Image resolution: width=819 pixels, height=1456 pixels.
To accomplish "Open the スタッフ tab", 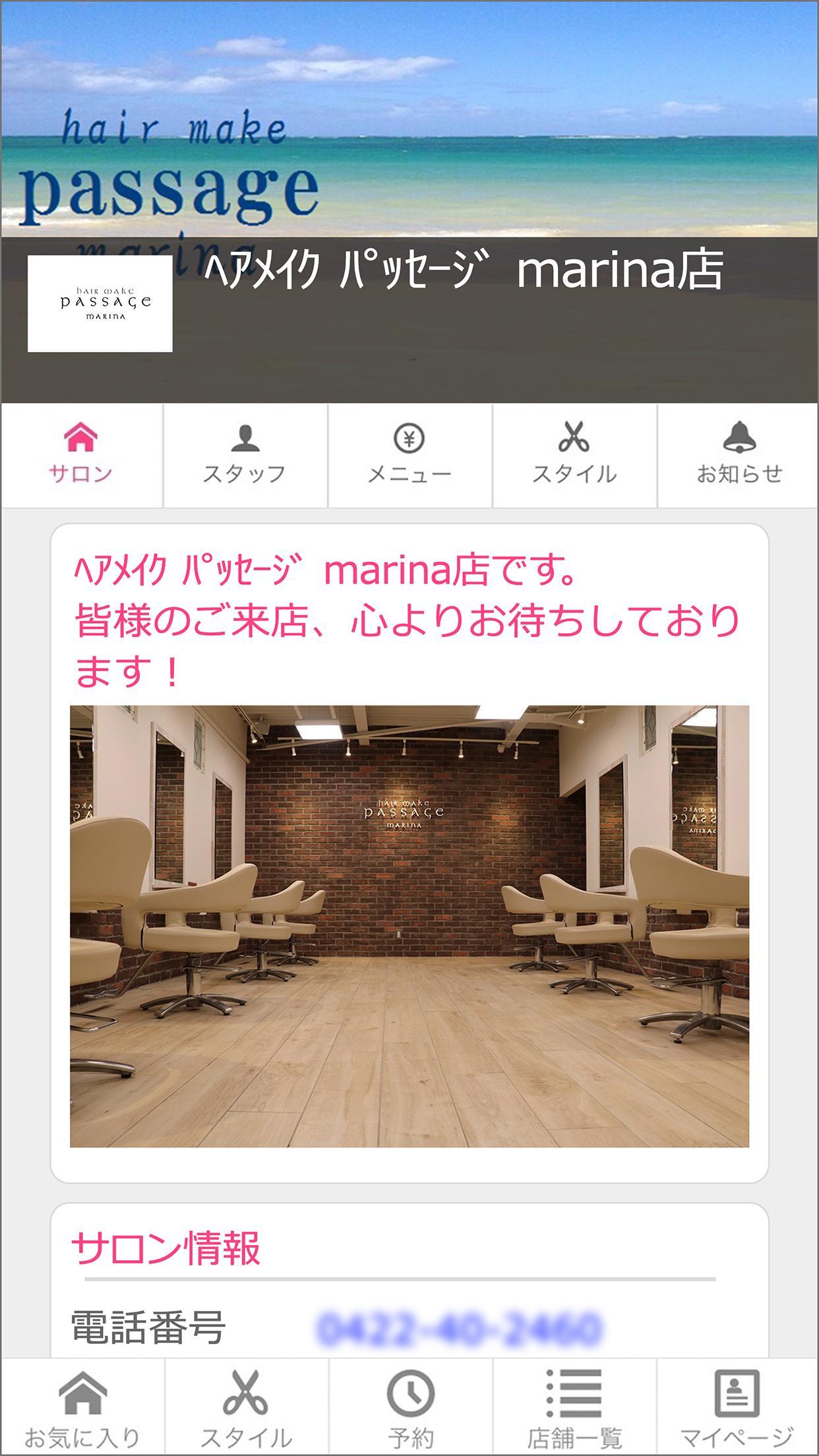I will [x=245, y=455].
